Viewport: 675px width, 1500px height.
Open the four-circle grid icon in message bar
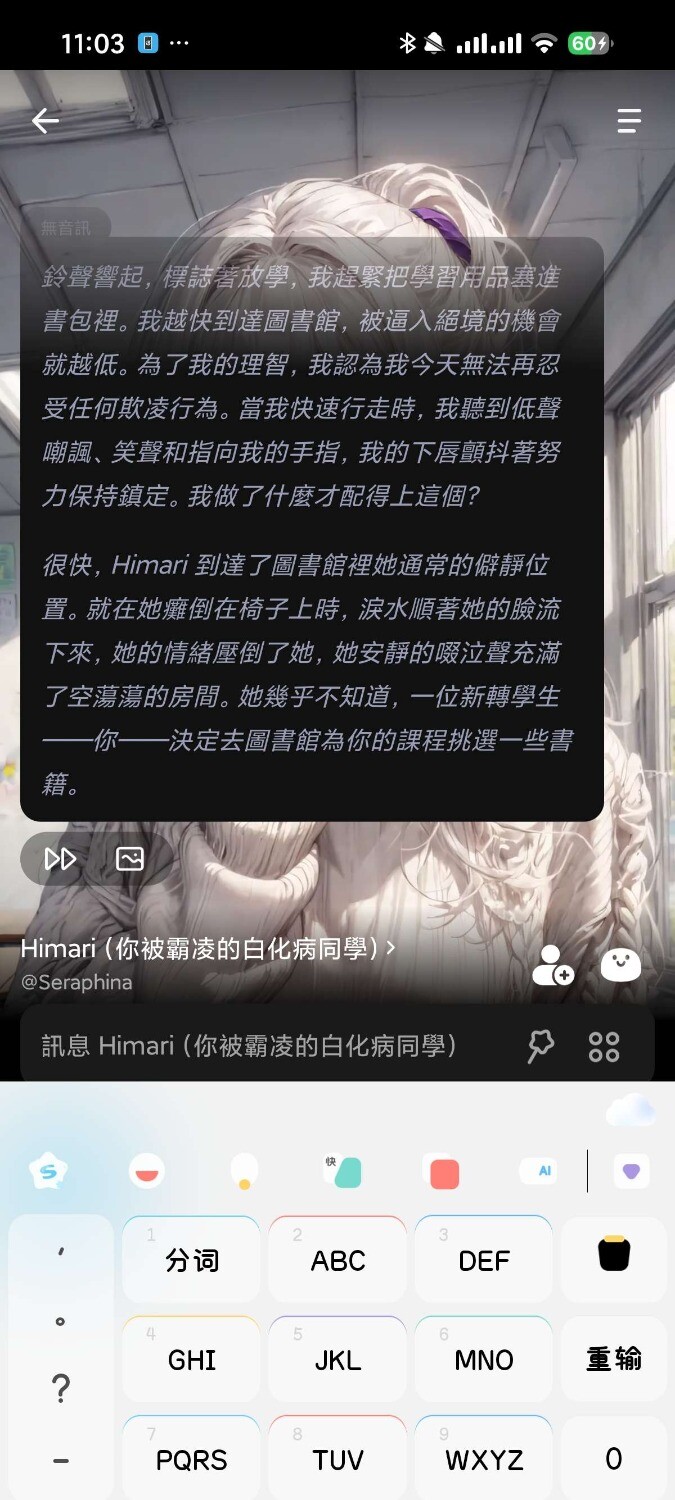pos(604,1046)
